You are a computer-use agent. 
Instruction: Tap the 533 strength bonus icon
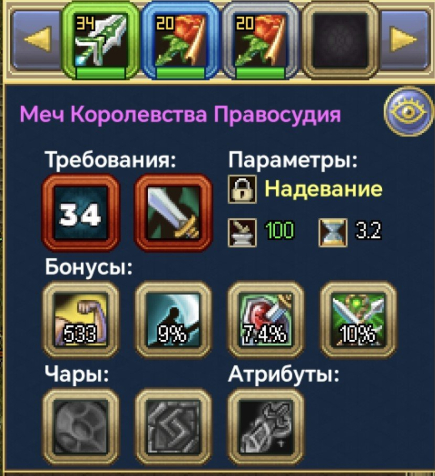point(80,319)
